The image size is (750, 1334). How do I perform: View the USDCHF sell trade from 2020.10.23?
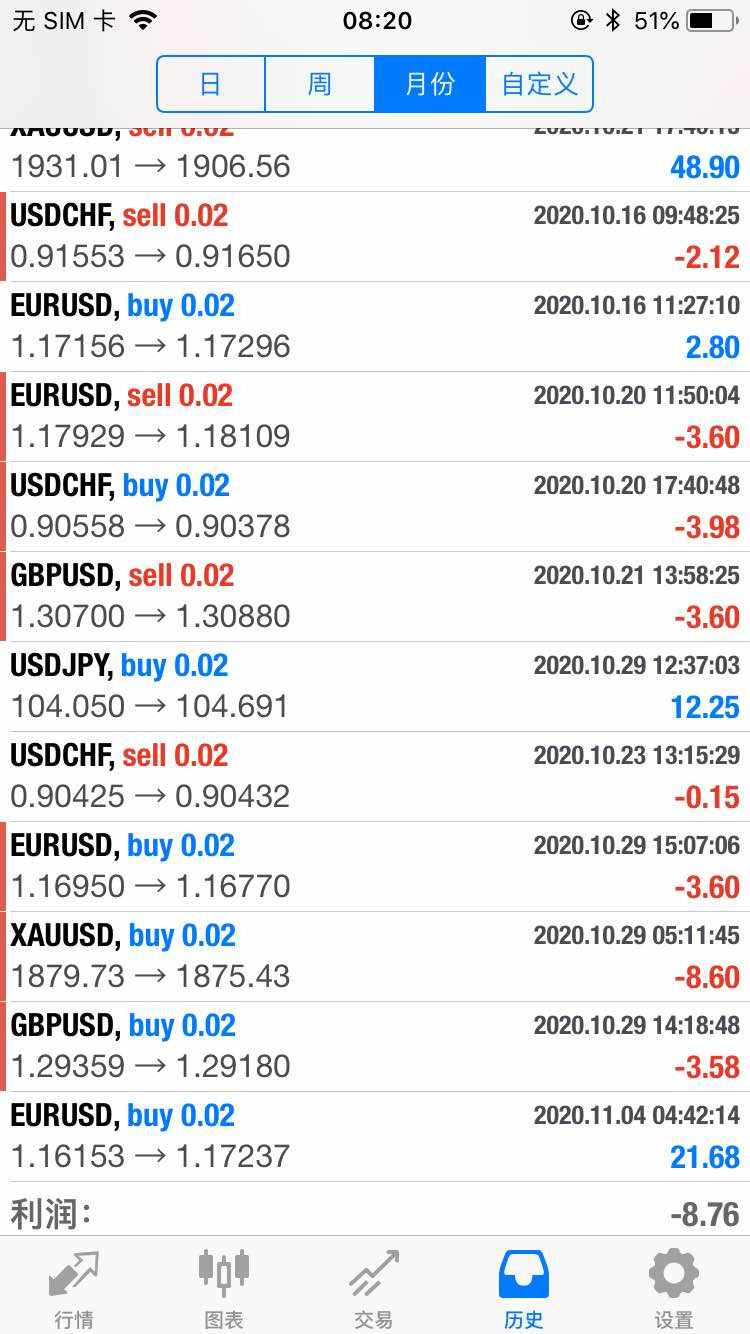375,777
